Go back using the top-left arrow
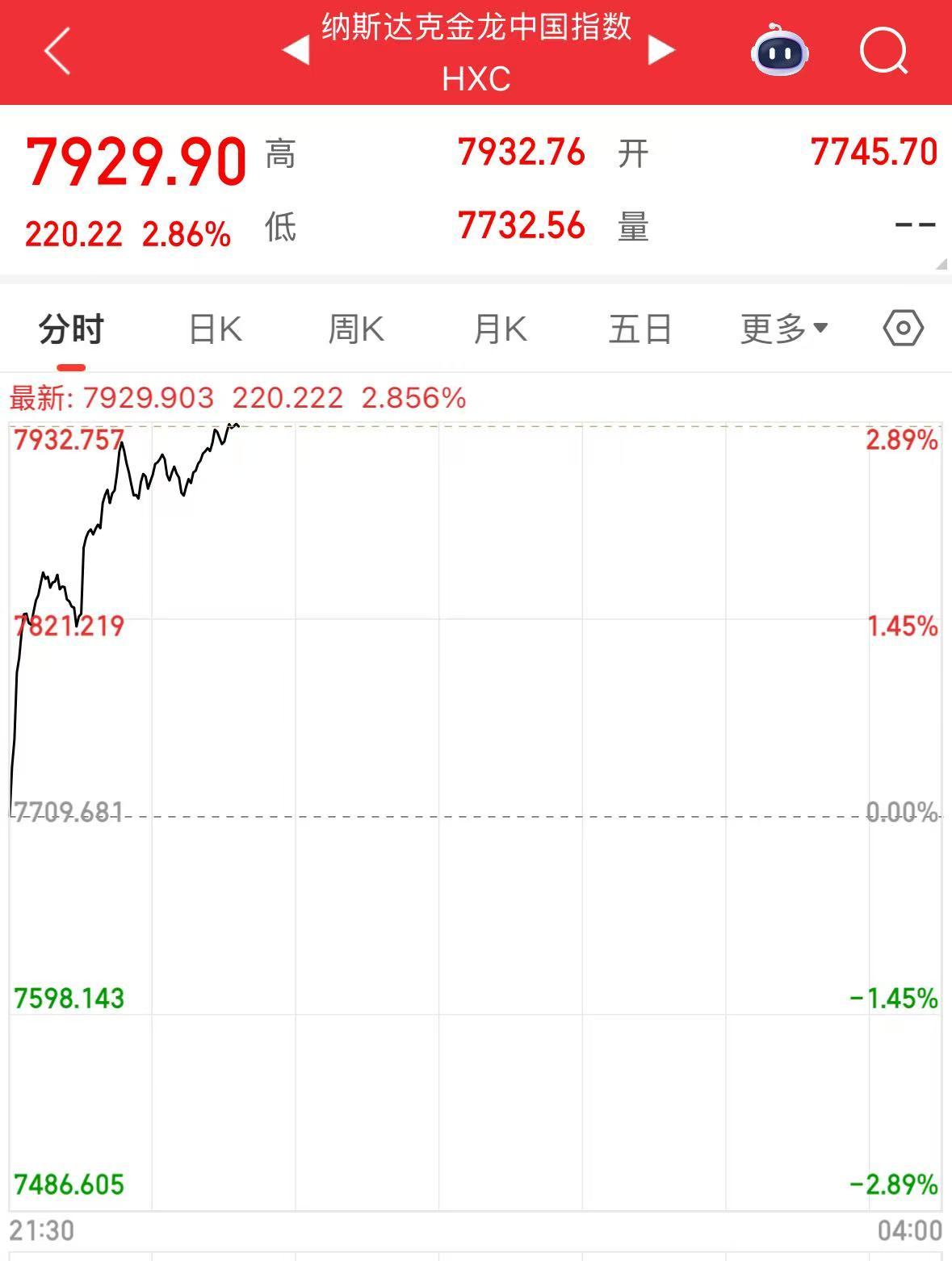The image size is (952, 1261). click(58, 52)
